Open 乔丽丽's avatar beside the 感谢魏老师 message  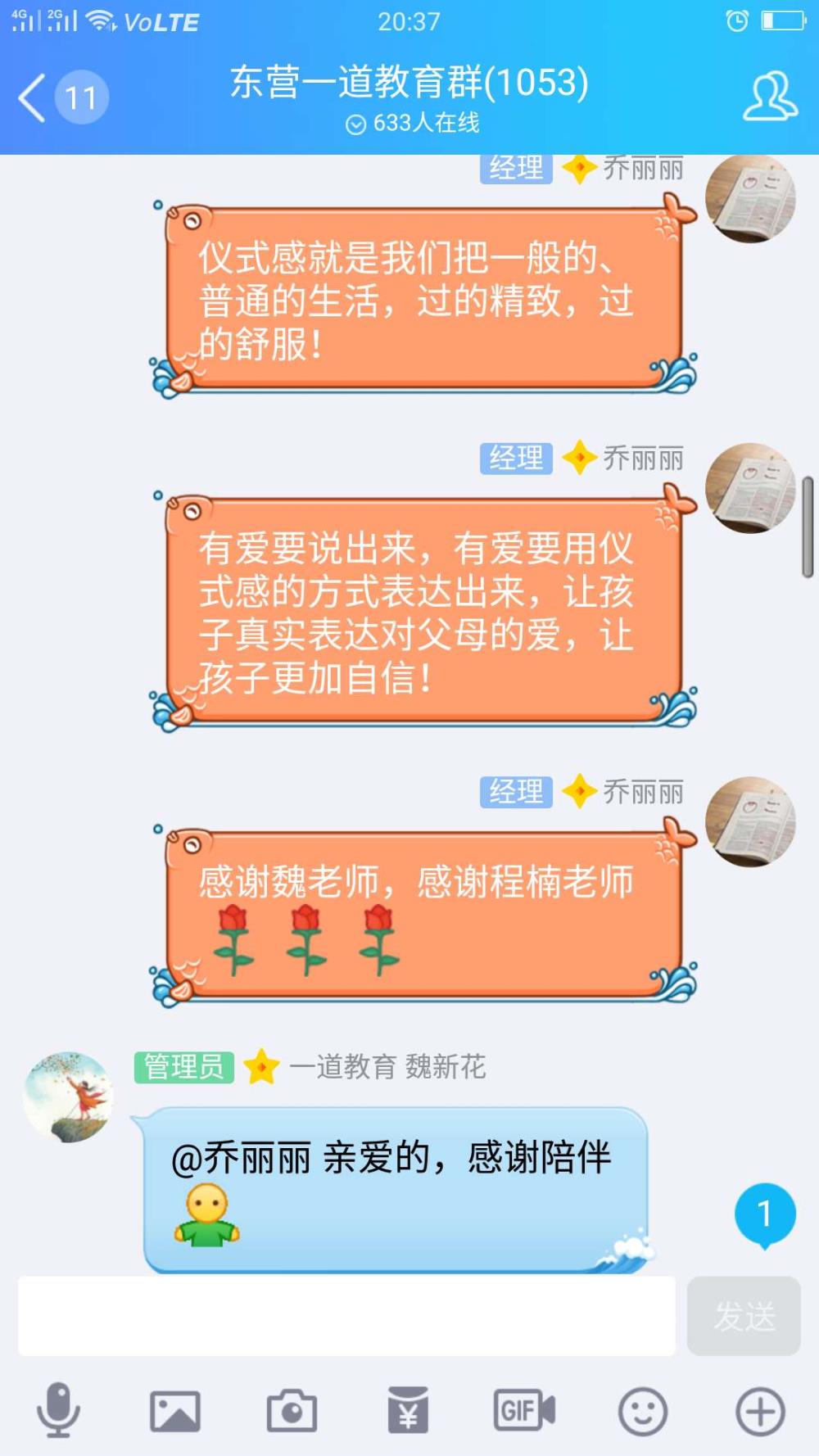tap(750, 821)
